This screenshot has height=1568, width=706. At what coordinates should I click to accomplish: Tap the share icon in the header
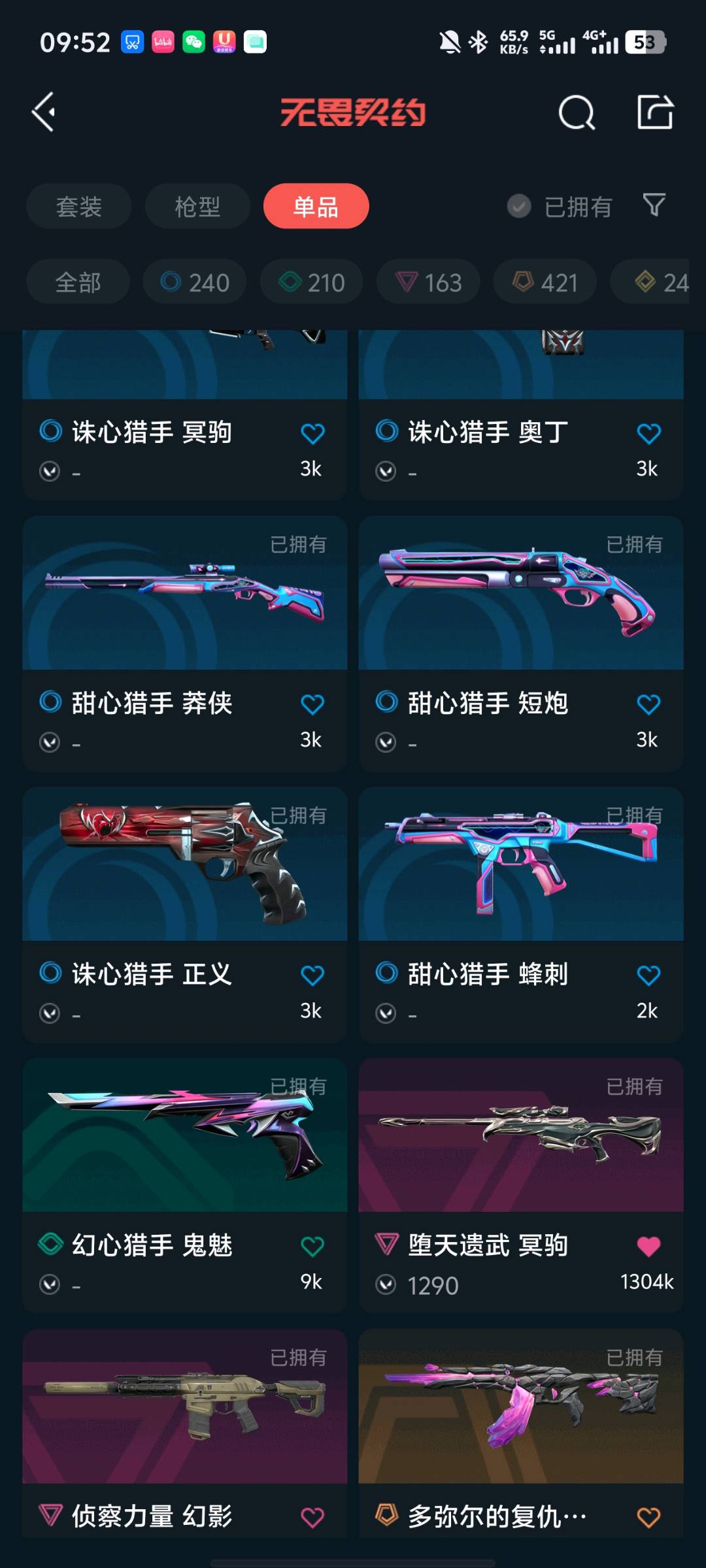[655, 112]
